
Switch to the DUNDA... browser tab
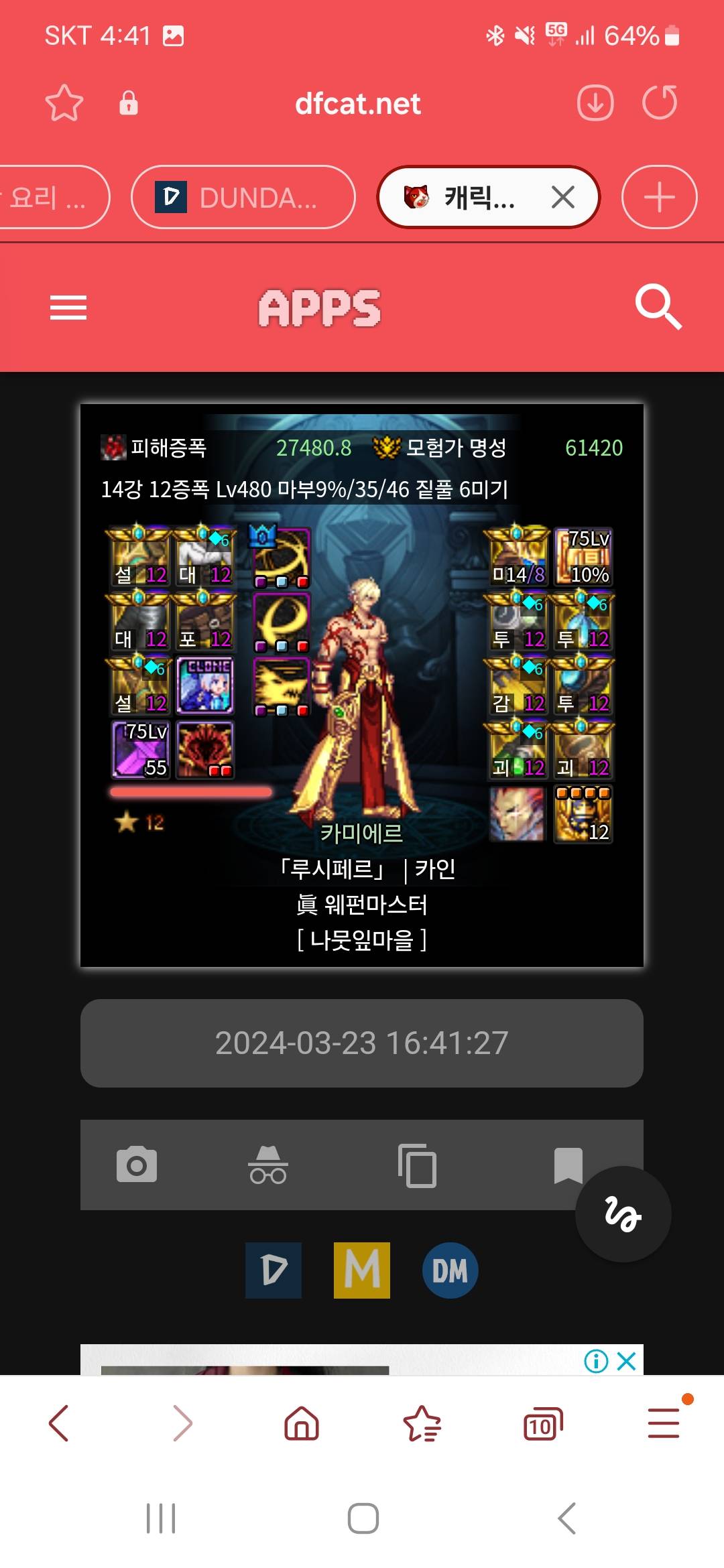tap(243, 197)
